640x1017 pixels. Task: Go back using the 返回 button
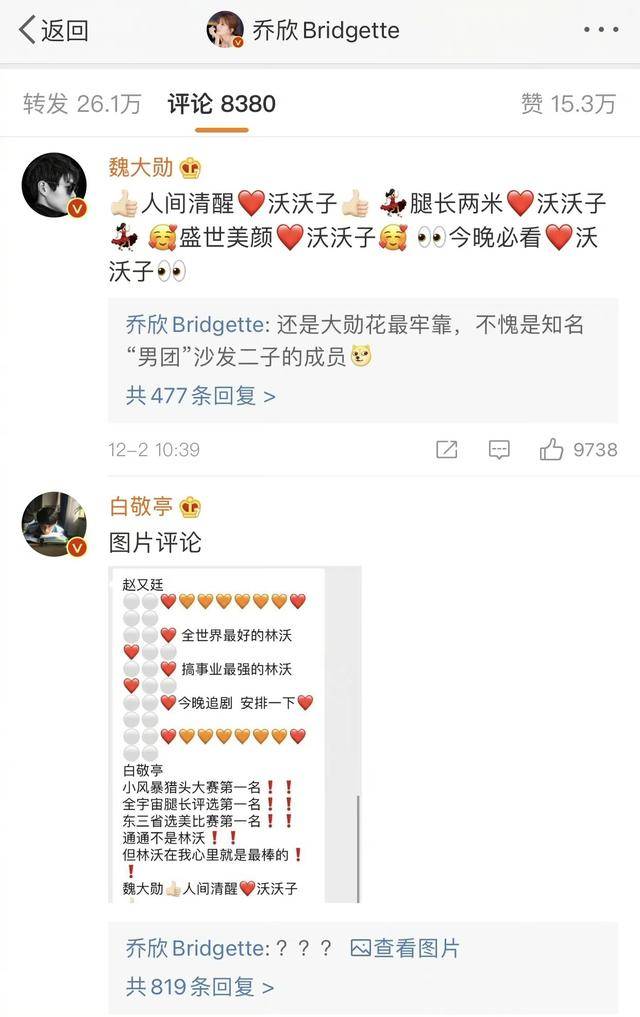click(55, 30)
